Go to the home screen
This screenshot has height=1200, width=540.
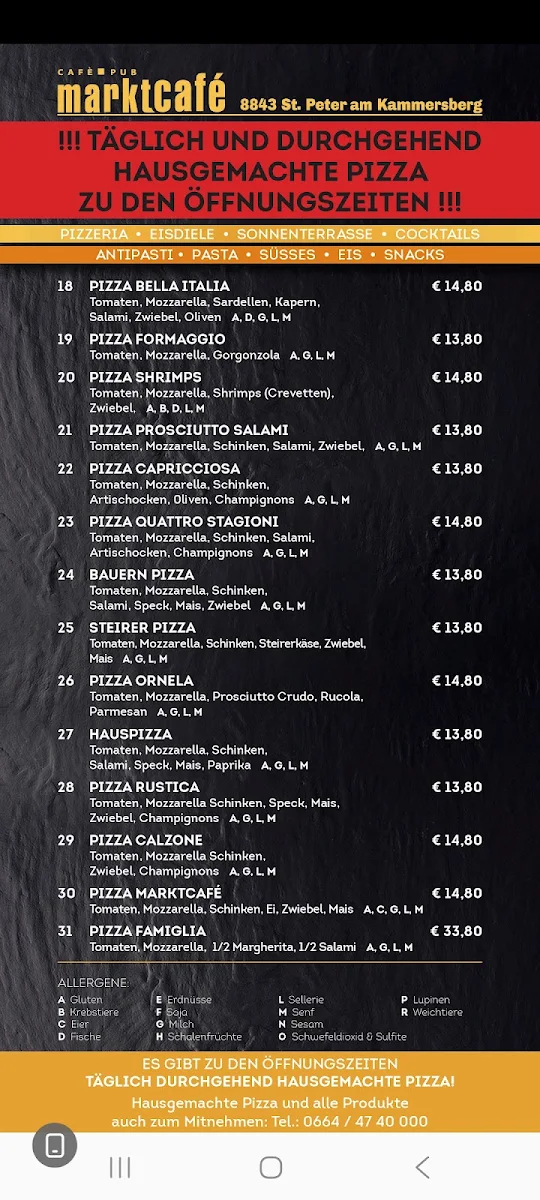click(270, 1167)
